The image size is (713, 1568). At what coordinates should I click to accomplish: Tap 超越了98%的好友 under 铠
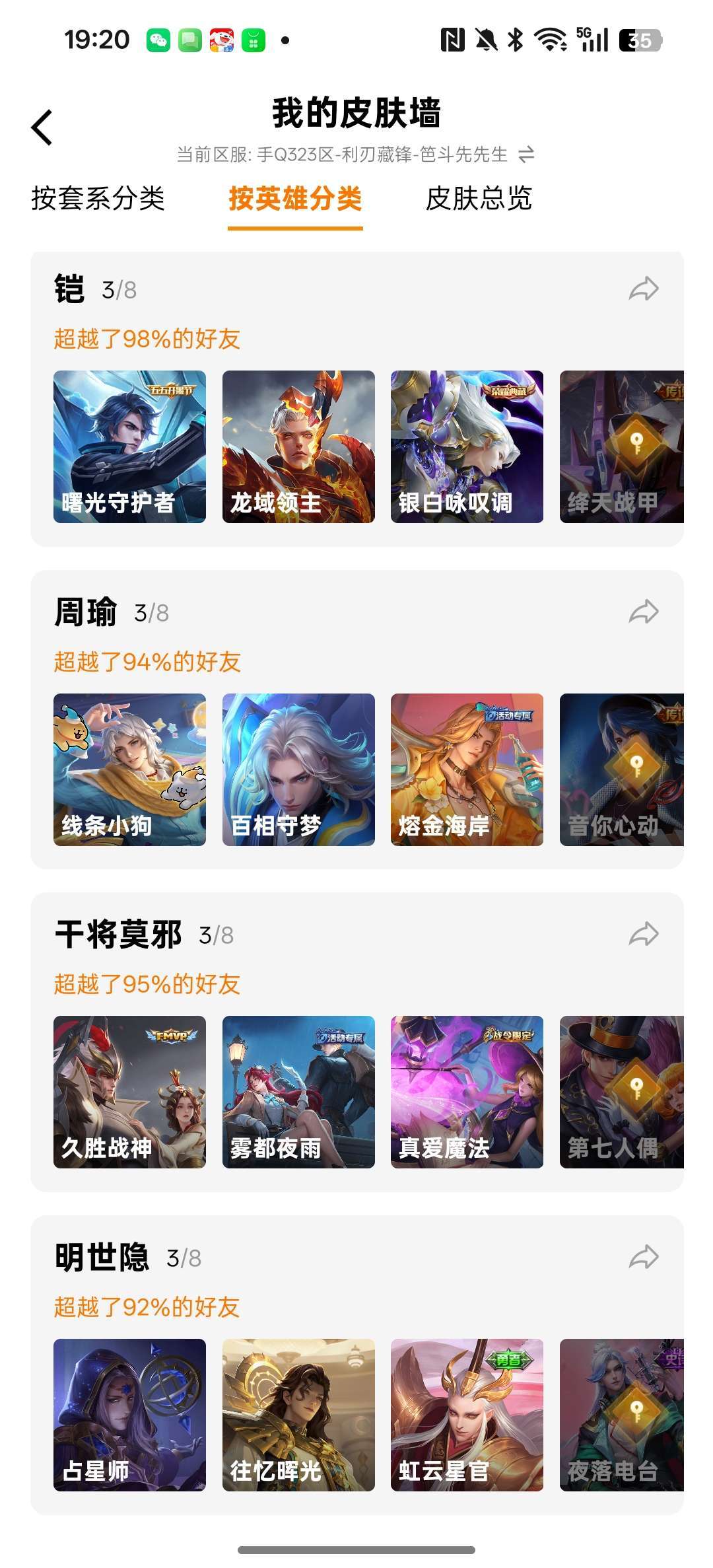click(x=148, y=338)
